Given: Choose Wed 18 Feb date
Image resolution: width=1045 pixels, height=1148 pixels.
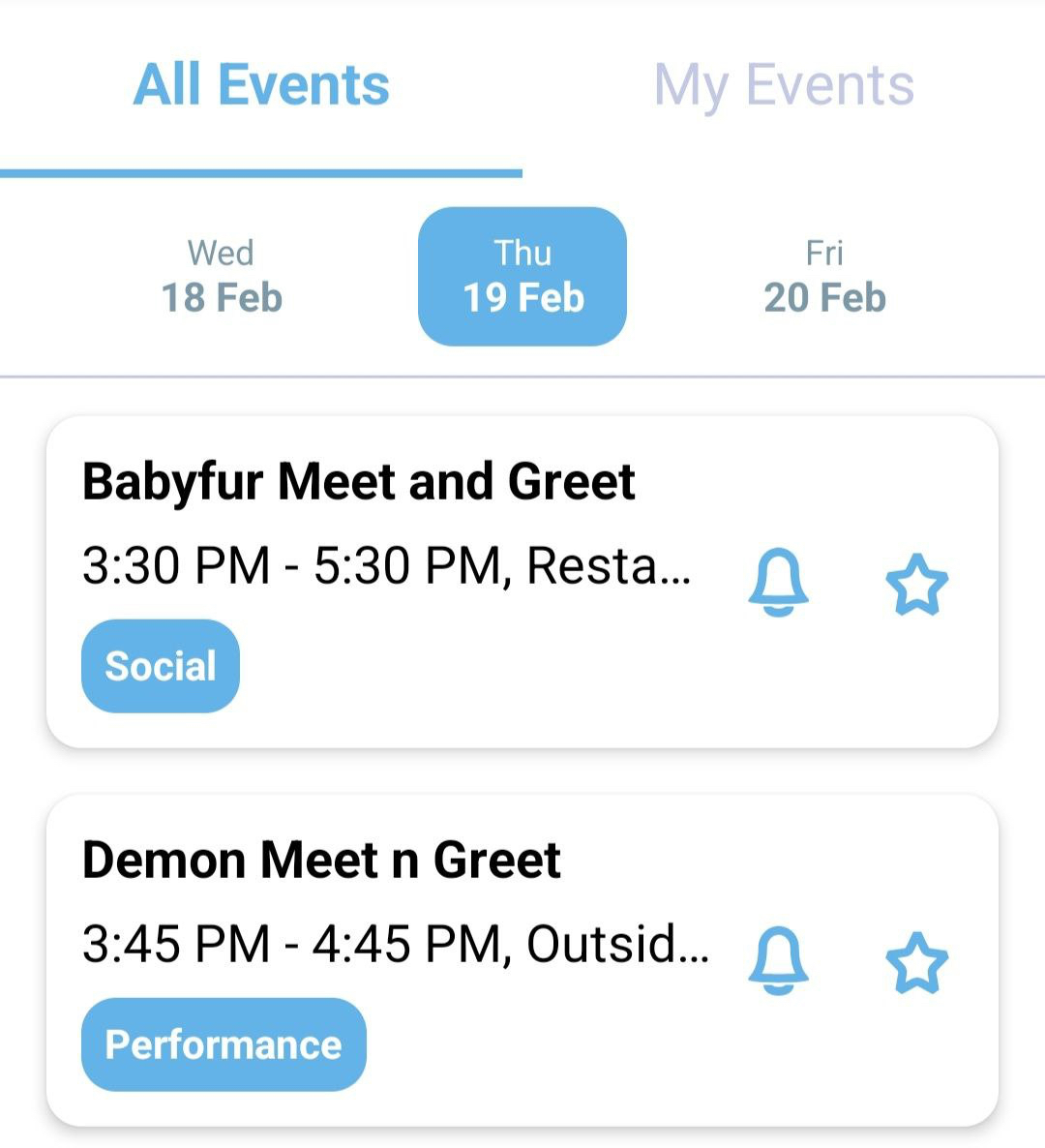Looking at the screenshot, I should [x=222, y=277].
